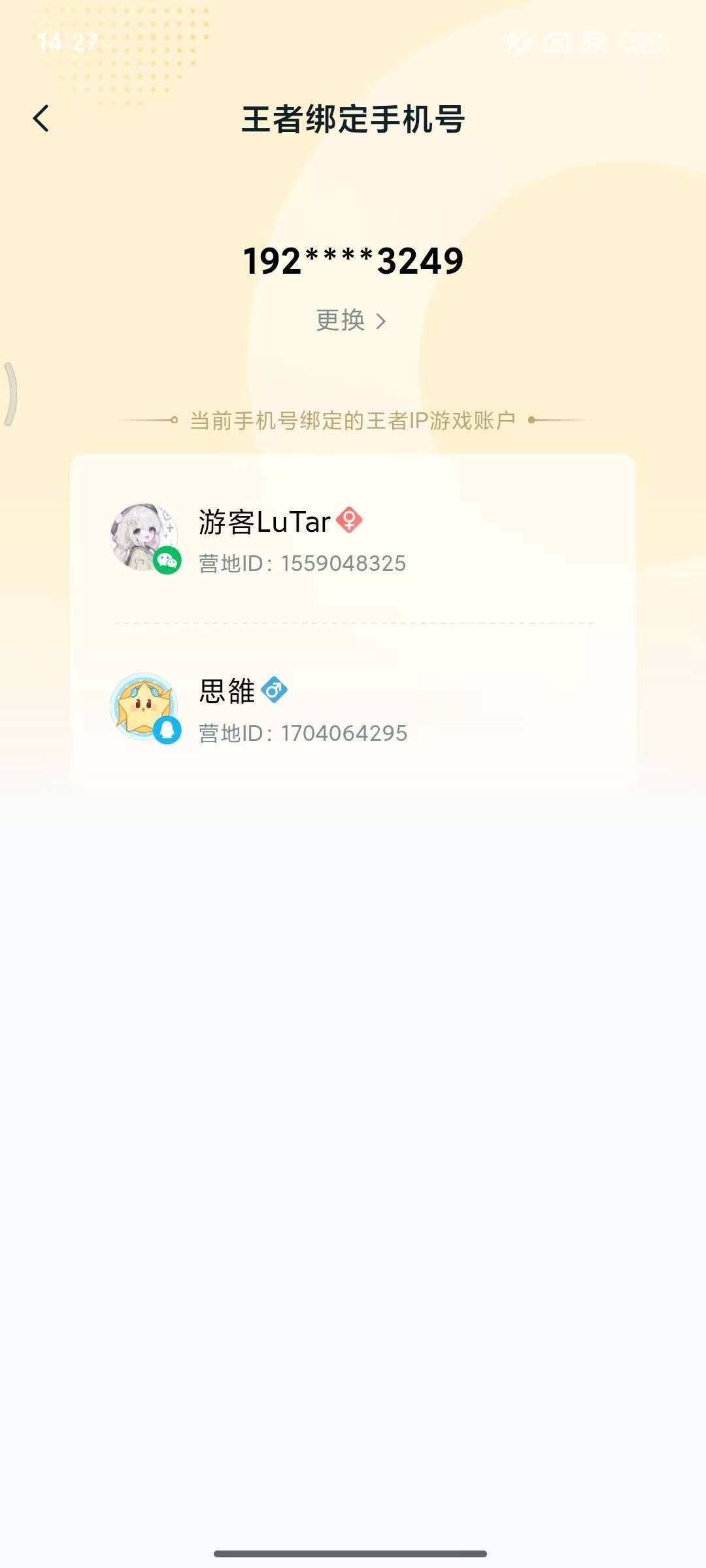Tap 营地ID 1559048325 text

[x=301, y=563]
